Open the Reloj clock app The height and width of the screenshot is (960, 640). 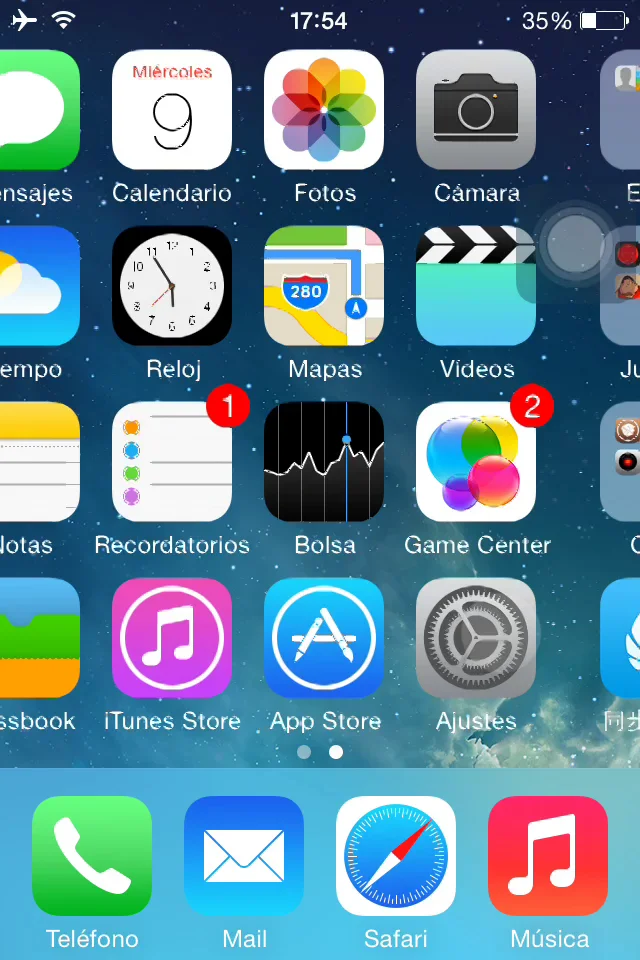pyautogui.click(x=172, y=286)
